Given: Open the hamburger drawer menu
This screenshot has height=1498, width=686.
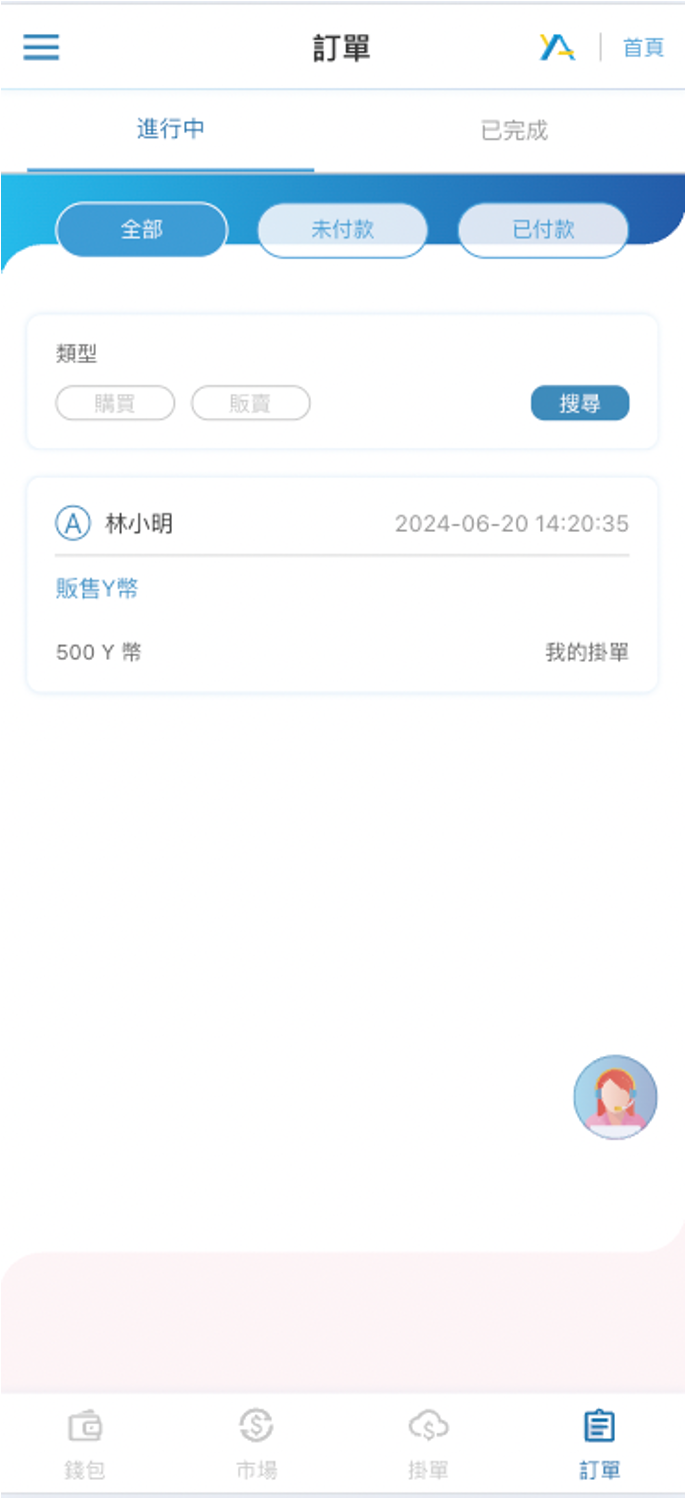Looking at the screenshot, I should 41,47.
